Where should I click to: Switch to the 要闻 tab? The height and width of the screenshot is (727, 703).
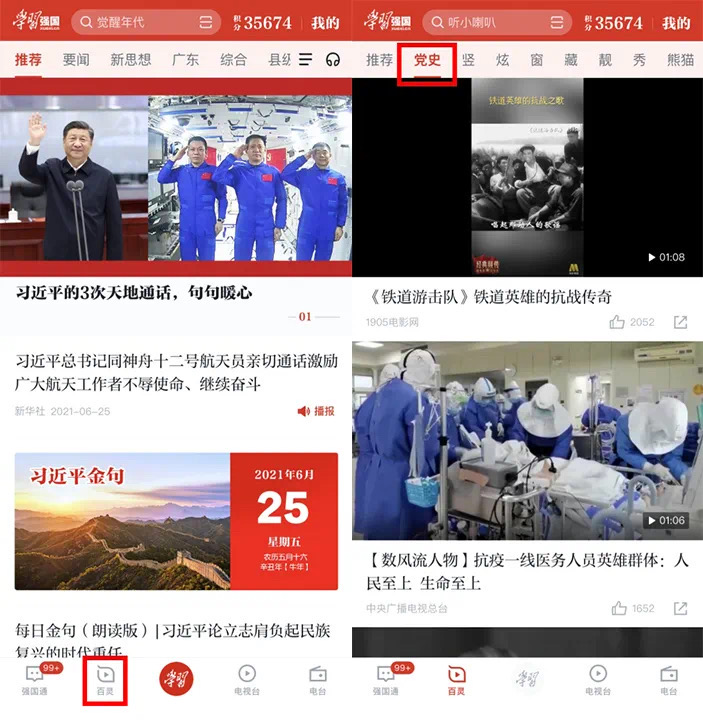pyautogui.click(x=77, y=60)
